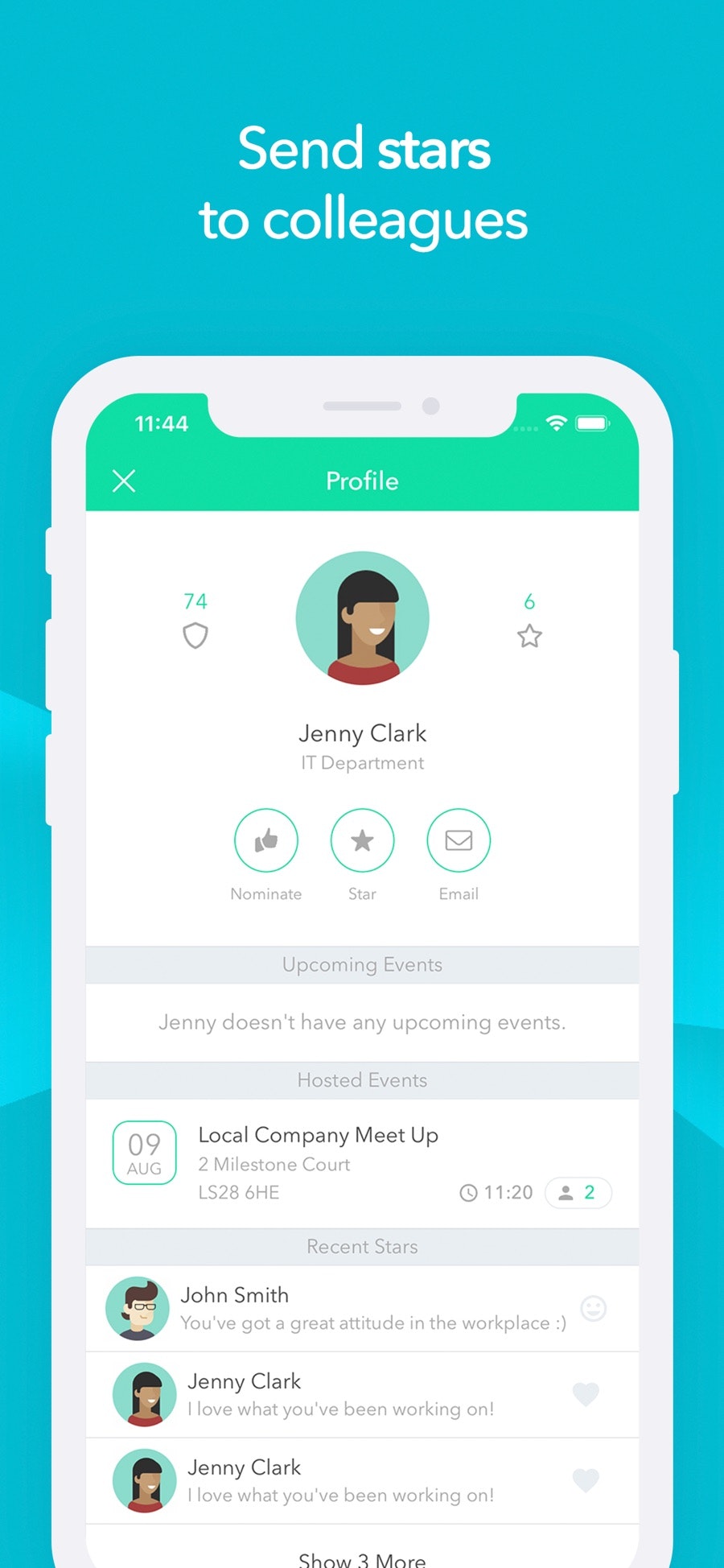Expand the Upcoming Events section
Screen dimensions: 724x1568
[362, 964]
